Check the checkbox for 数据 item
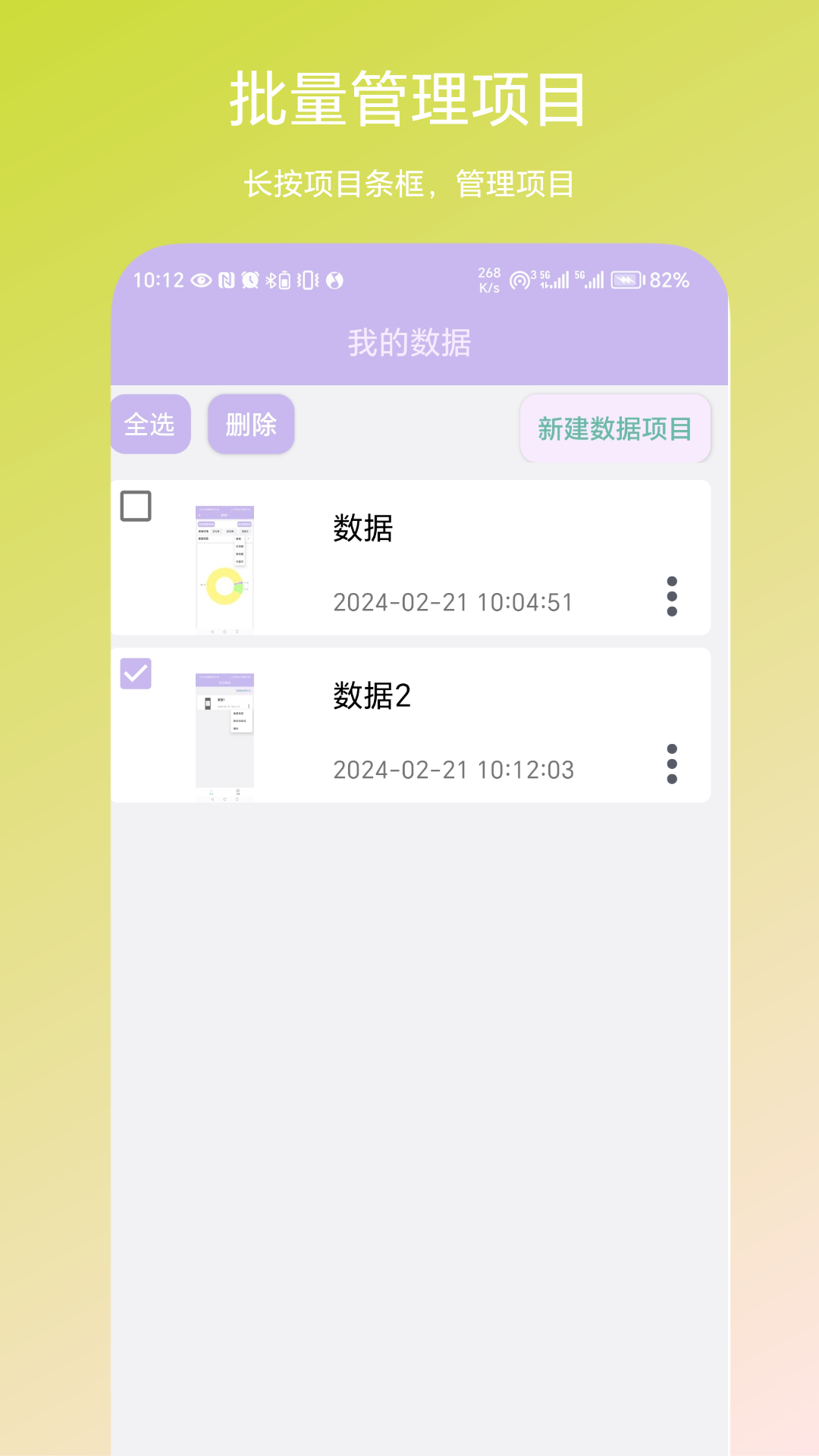The width and height of the screenshot is (819, 1456). (x=135, y=507)
